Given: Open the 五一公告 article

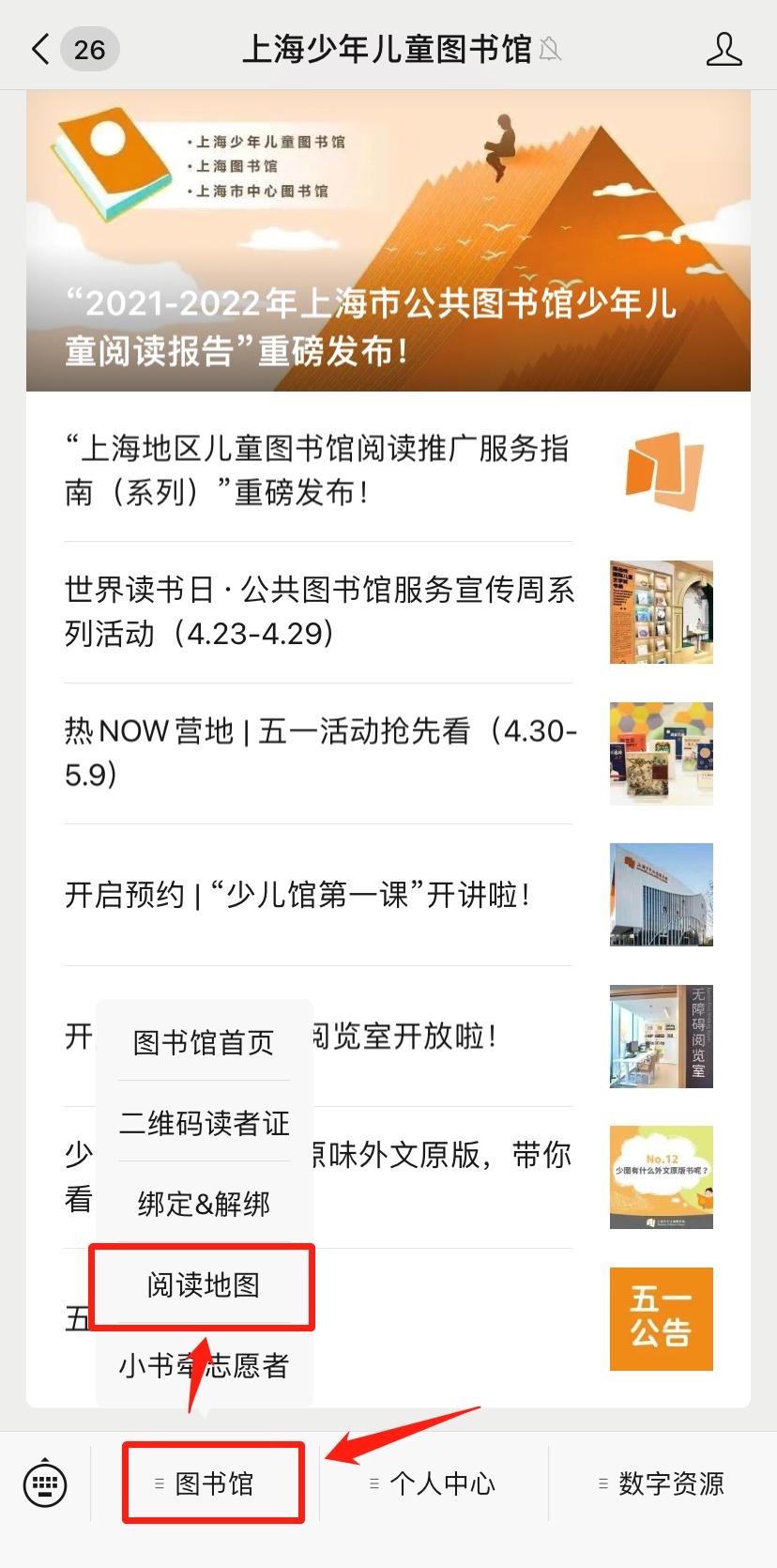Looking at the screenshot, I should [x=661, y=1318].
